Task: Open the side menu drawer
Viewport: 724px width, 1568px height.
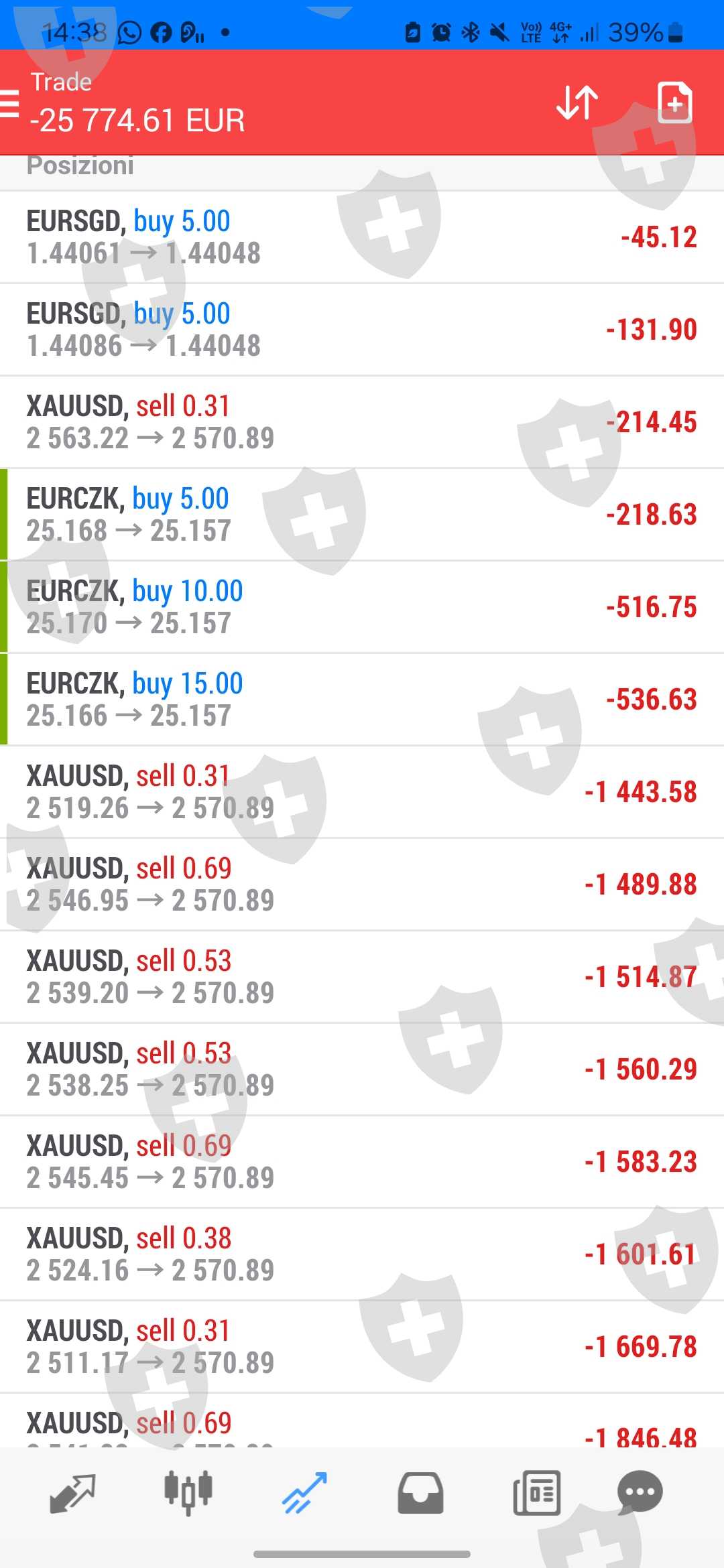Action: click(9, 104)
